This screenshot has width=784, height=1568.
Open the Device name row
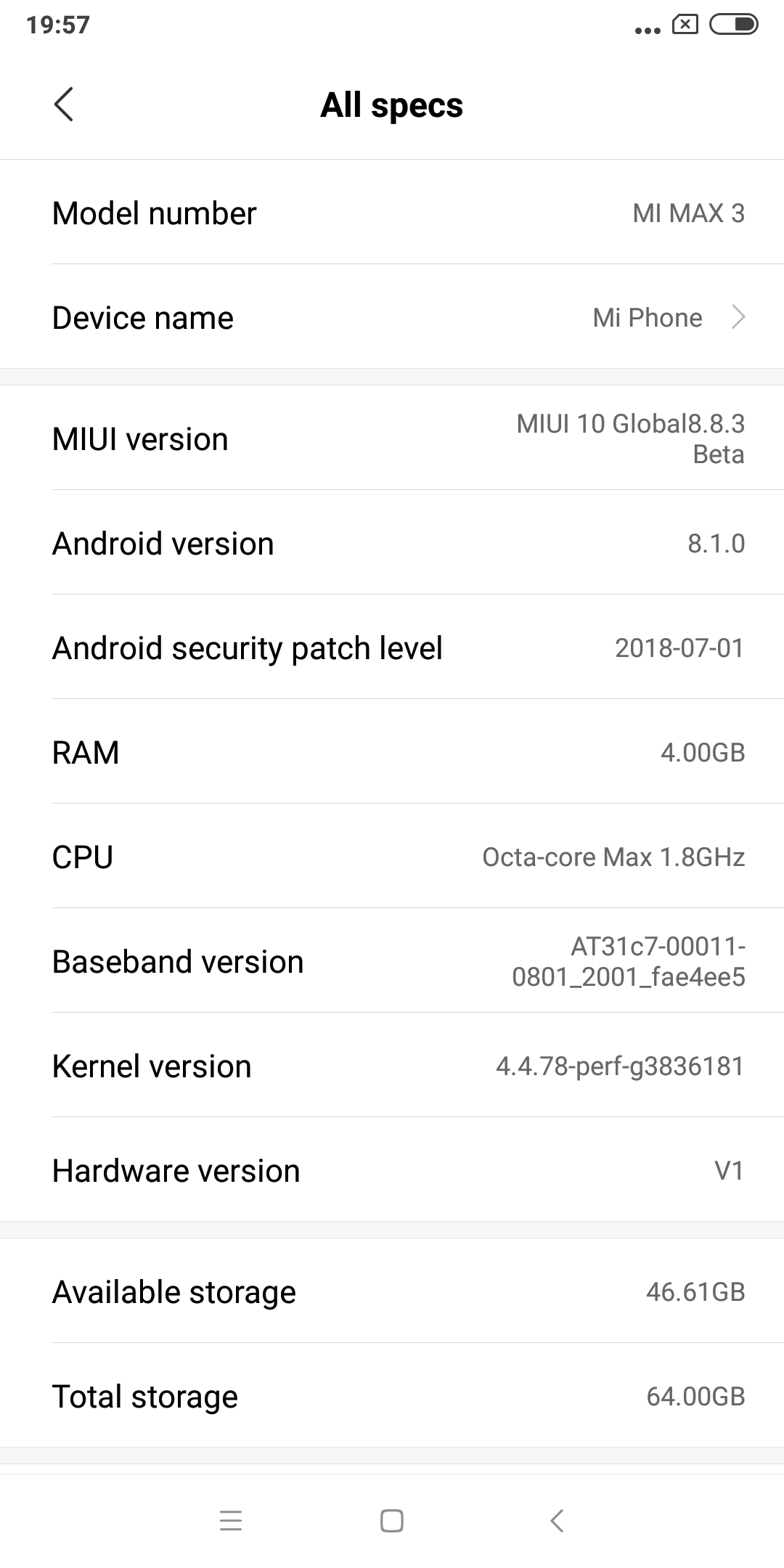[x=392, y=317]
